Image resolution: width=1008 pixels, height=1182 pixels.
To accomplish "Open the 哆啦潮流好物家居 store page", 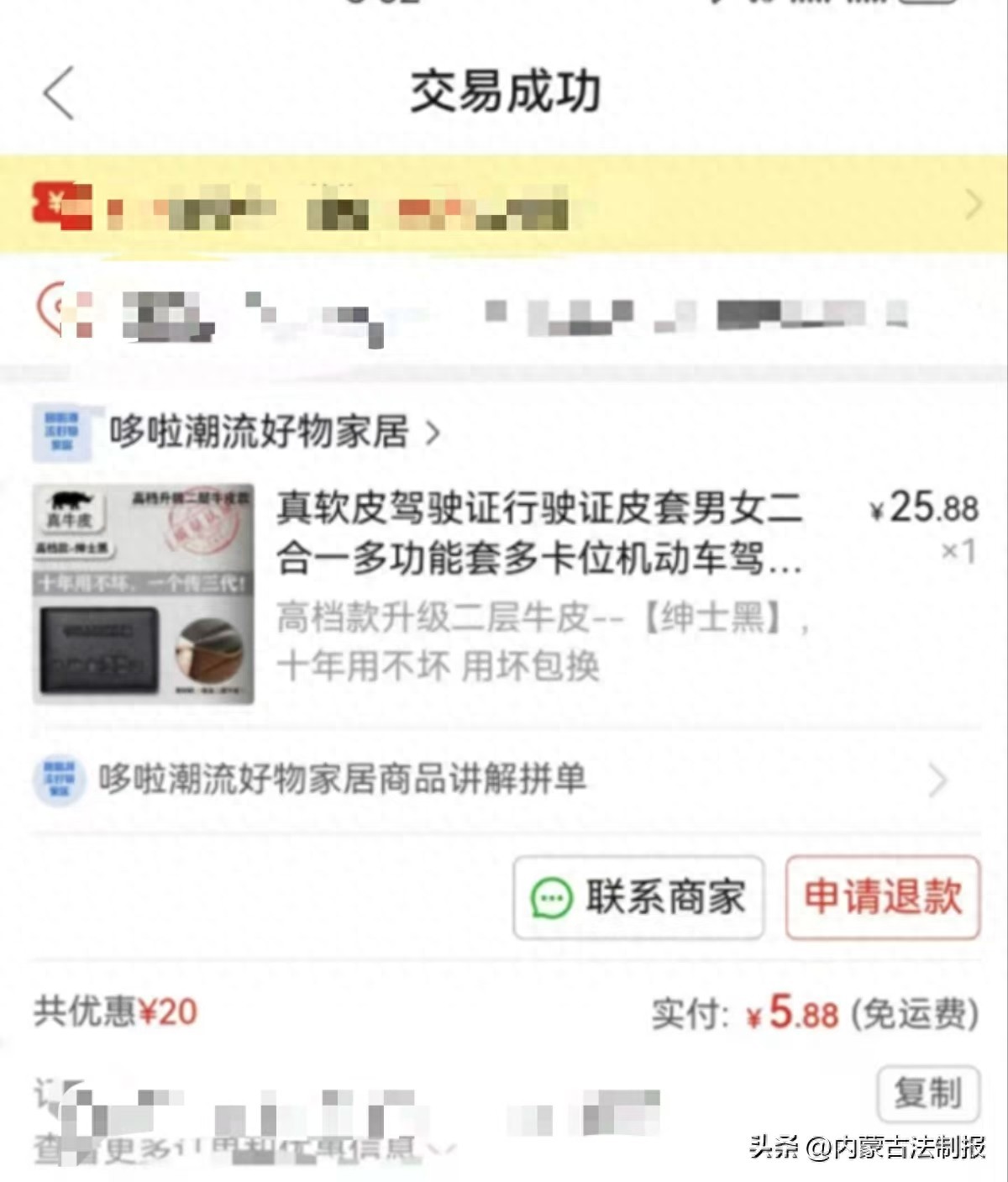I will 260,433.
